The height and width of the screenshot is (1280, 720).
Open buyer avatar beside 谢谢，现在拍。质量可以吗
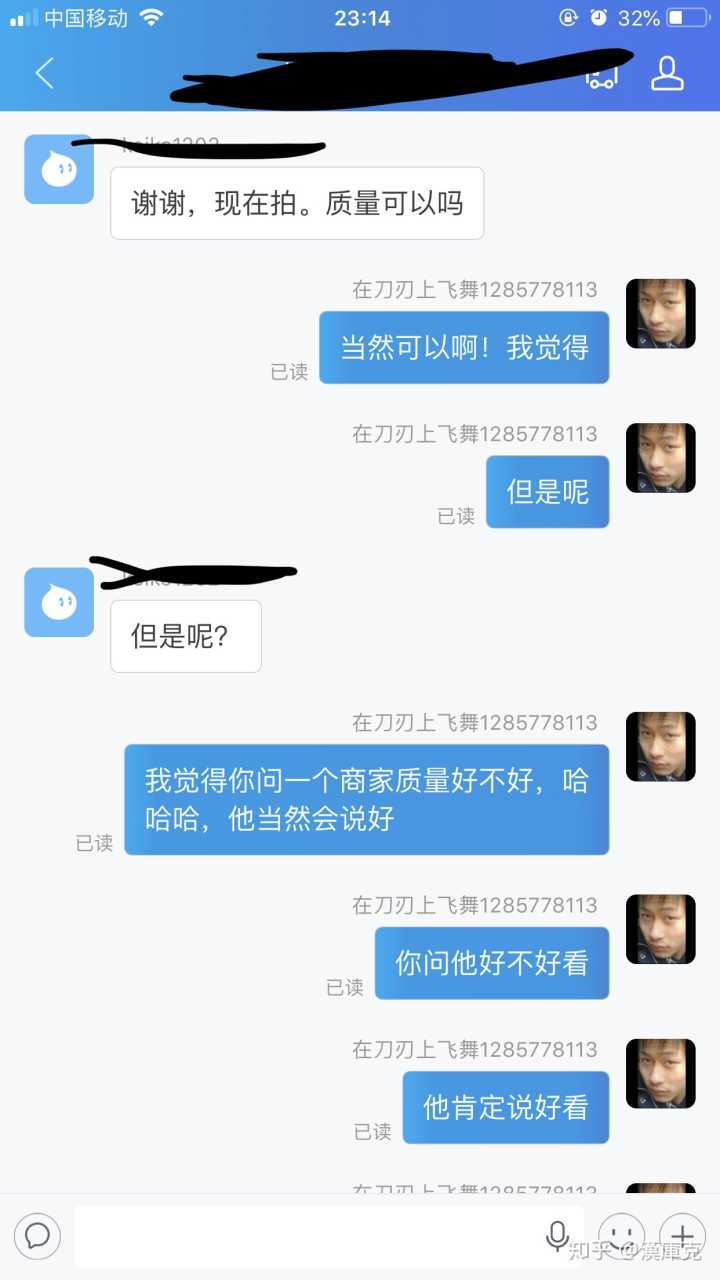pyautogui.click(x=59, y=170)
